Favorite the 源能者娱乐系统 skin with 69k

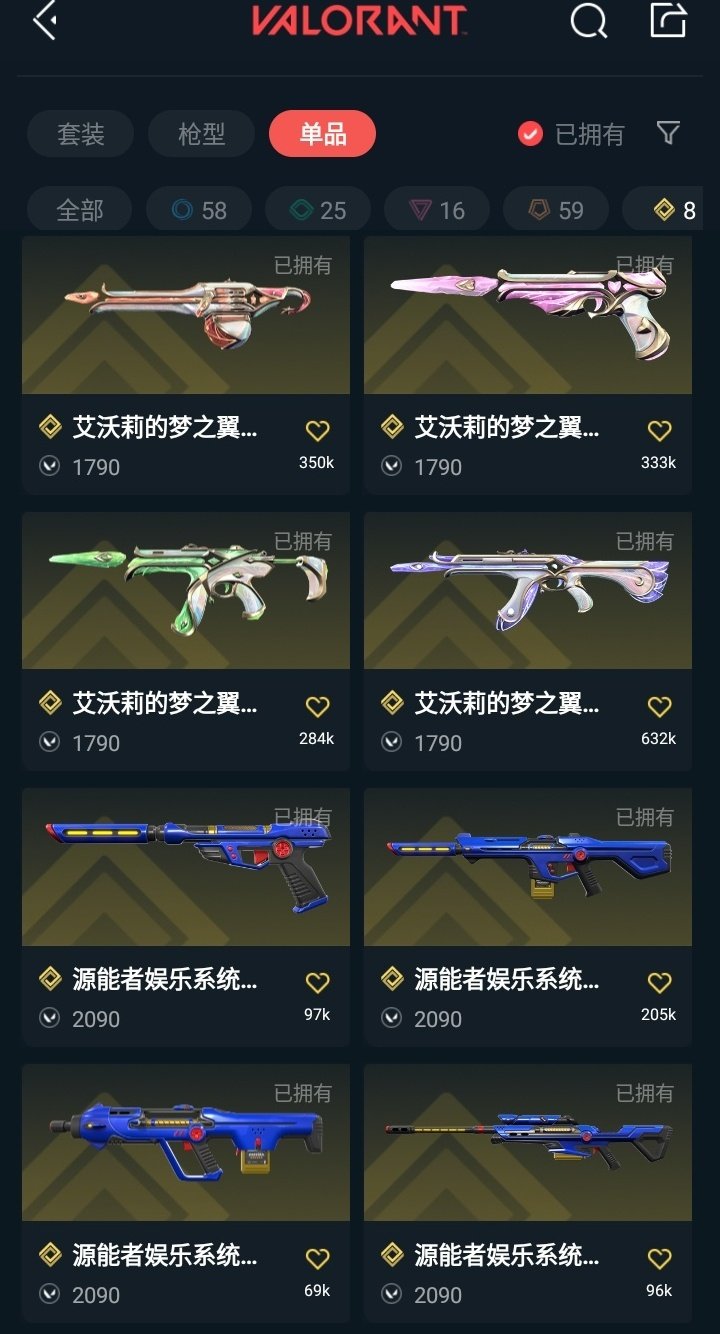point(317,1259)
